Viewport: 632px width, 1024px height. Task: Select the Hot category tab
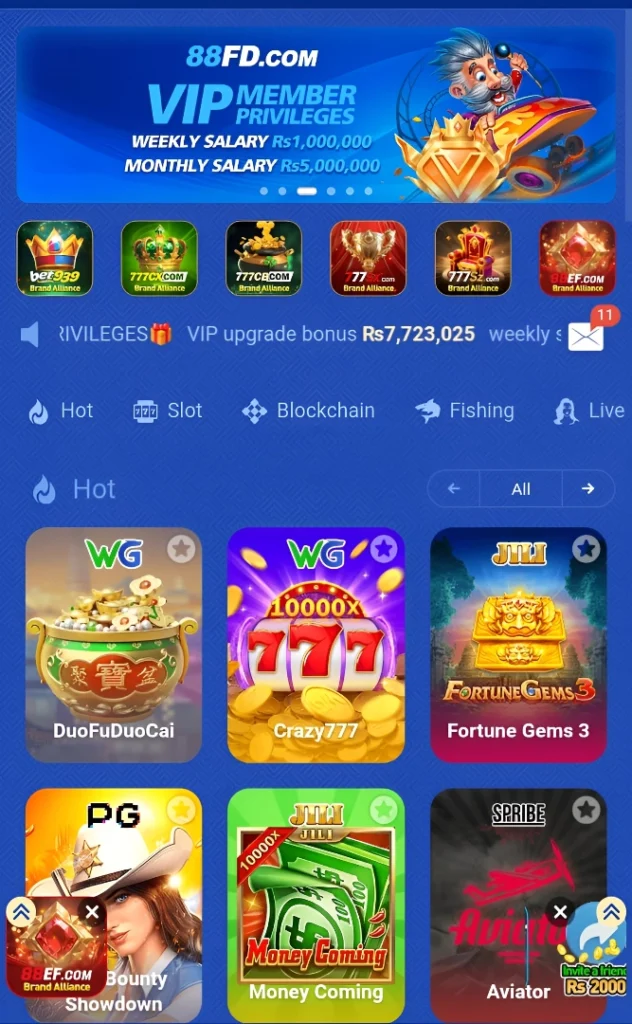(x=61, y=411)
